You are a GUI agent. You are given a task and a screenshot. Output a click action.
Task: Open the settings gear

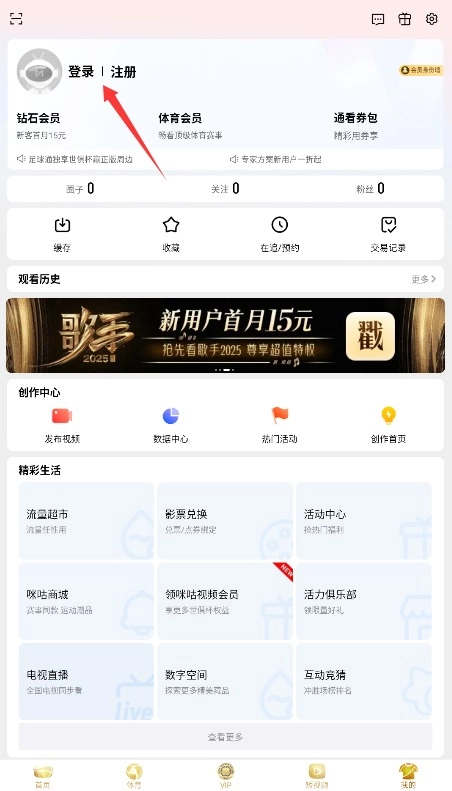pos(432,19)
